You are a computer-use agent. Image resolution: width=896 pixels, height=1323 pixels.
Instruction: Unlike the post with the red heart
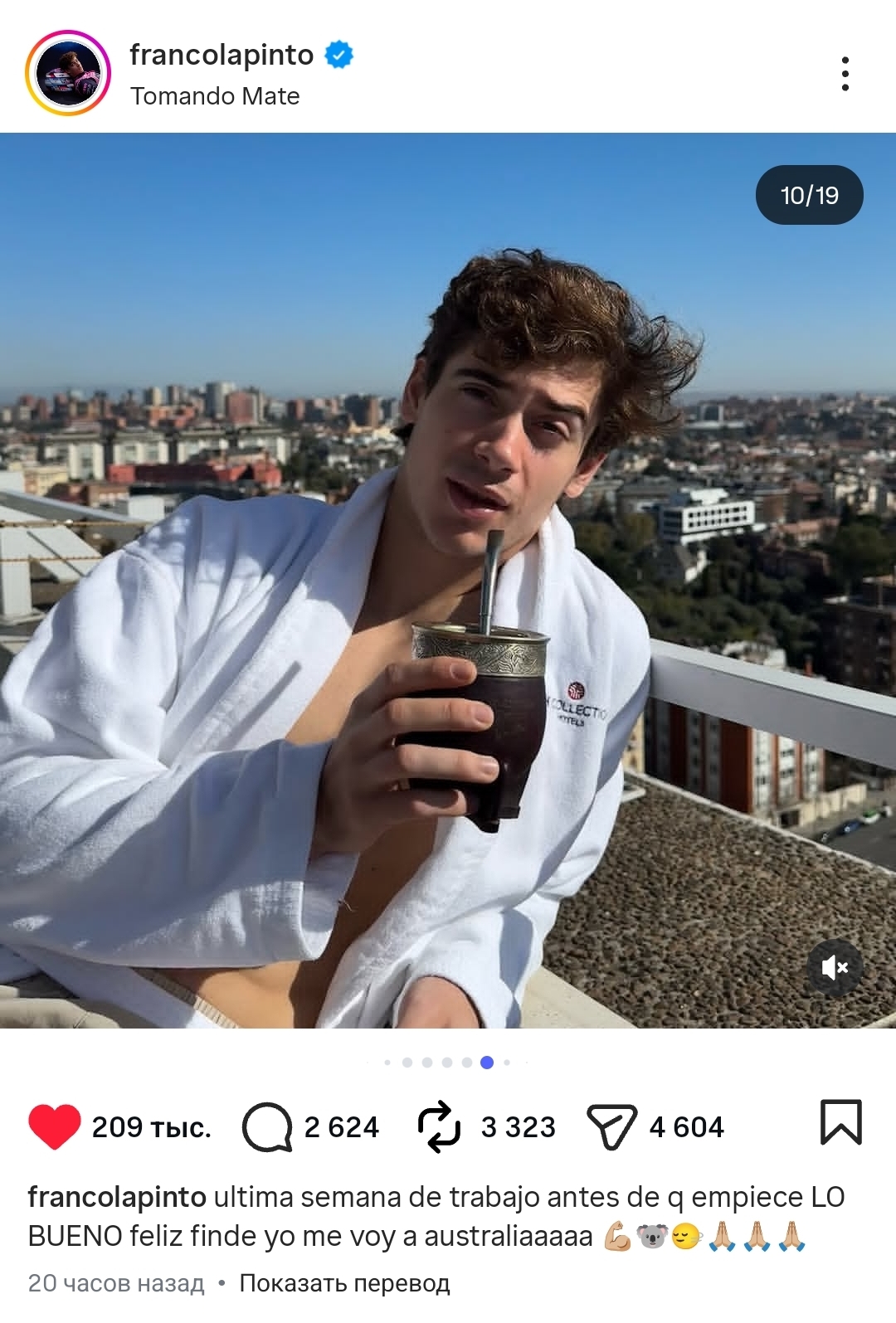coord(55,1126)
